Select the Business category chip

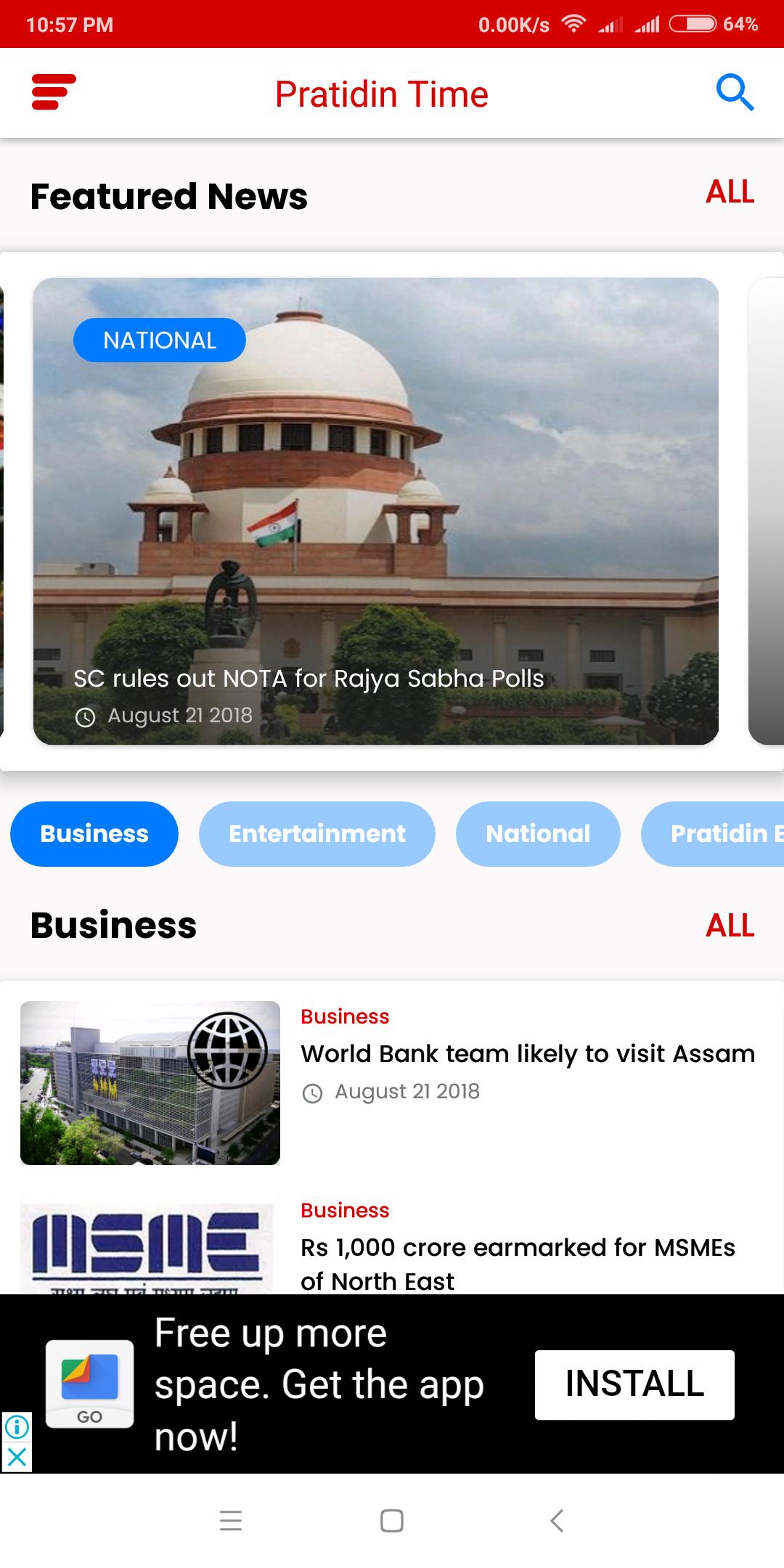tap(94, 833)
